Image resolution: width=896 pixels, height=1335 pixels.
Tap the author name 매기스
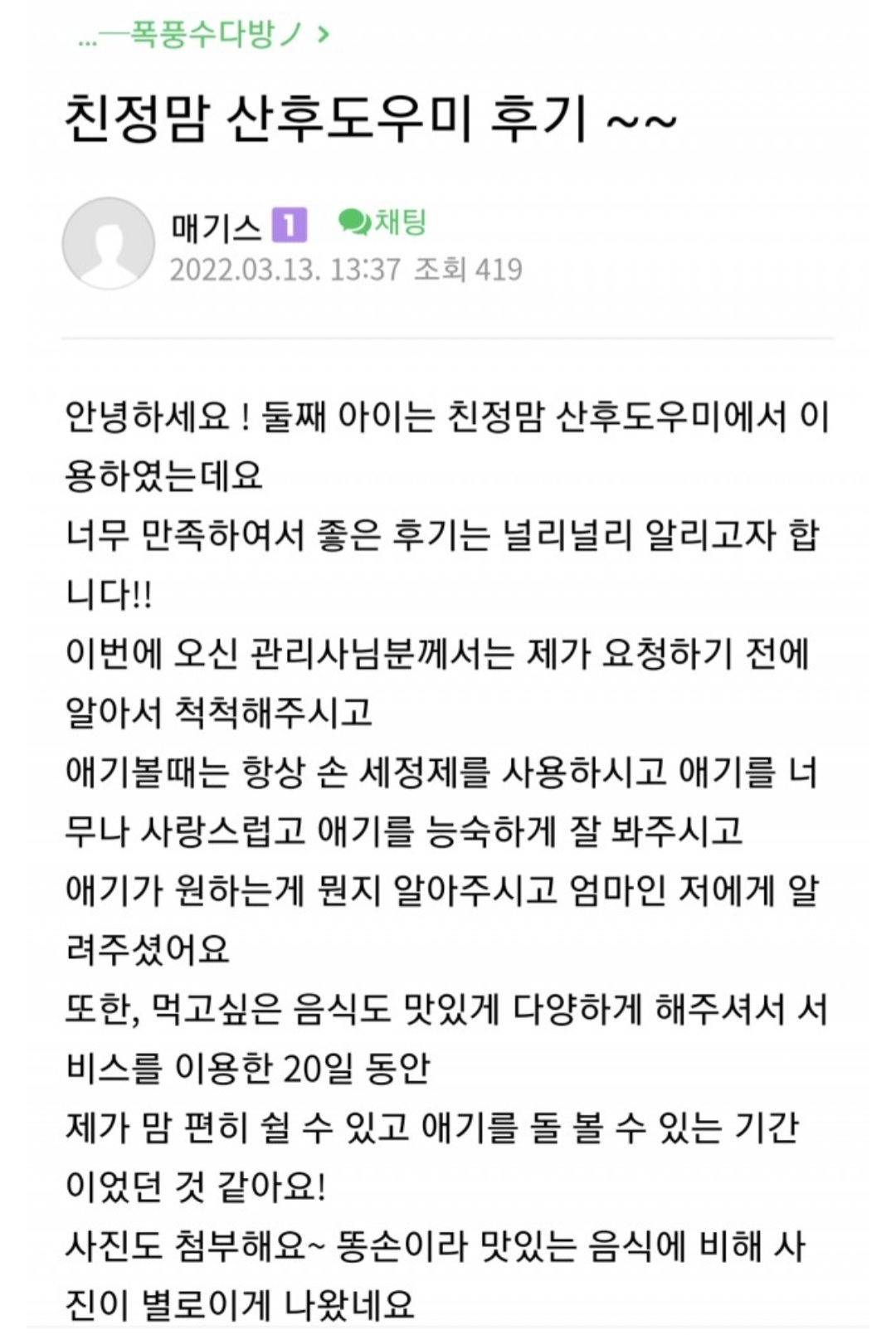click(x=216, y=227)
